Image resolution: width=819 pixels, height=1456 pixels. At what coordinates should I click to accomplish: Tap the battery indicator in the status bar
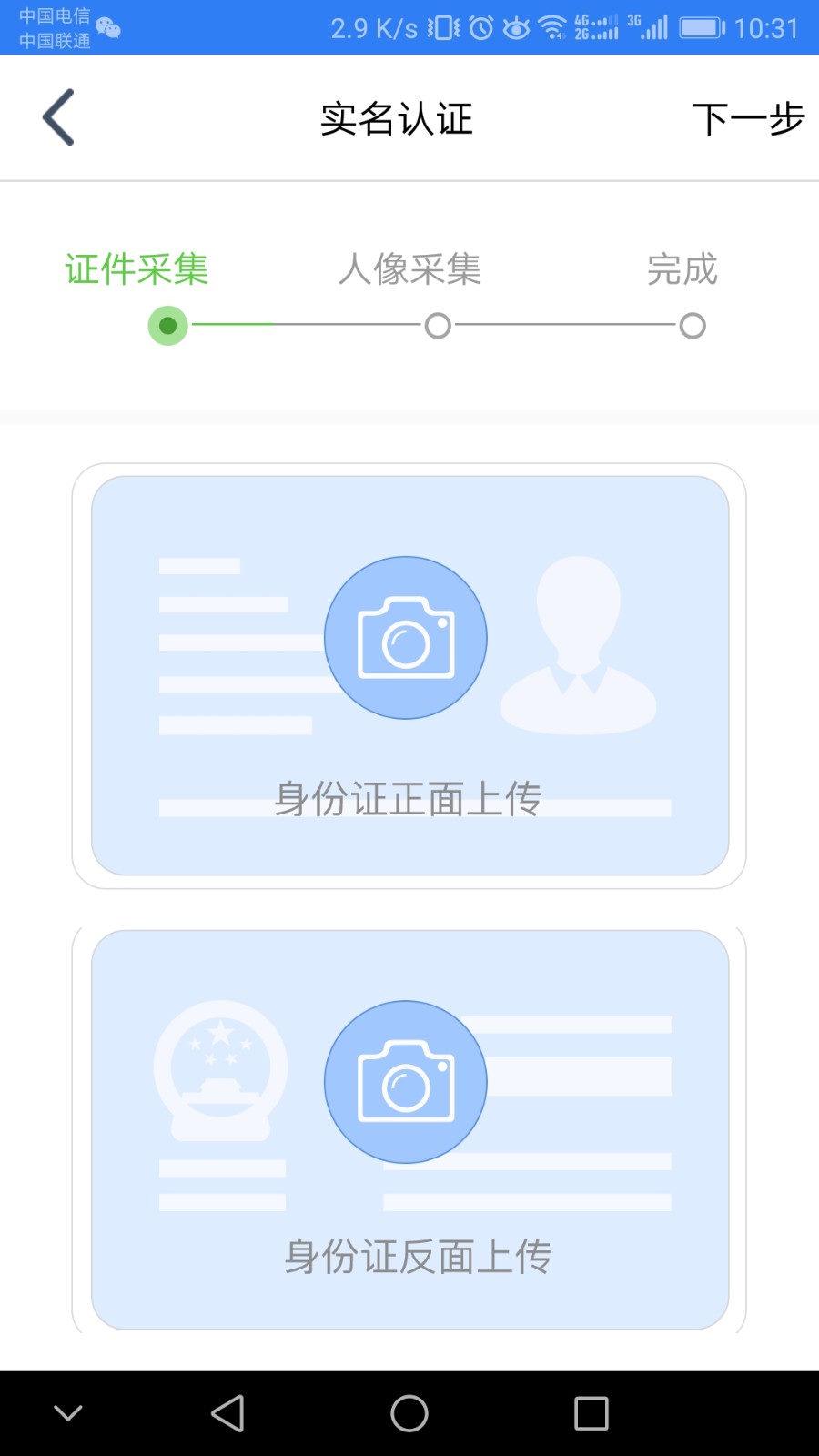[x=699, y=27]
